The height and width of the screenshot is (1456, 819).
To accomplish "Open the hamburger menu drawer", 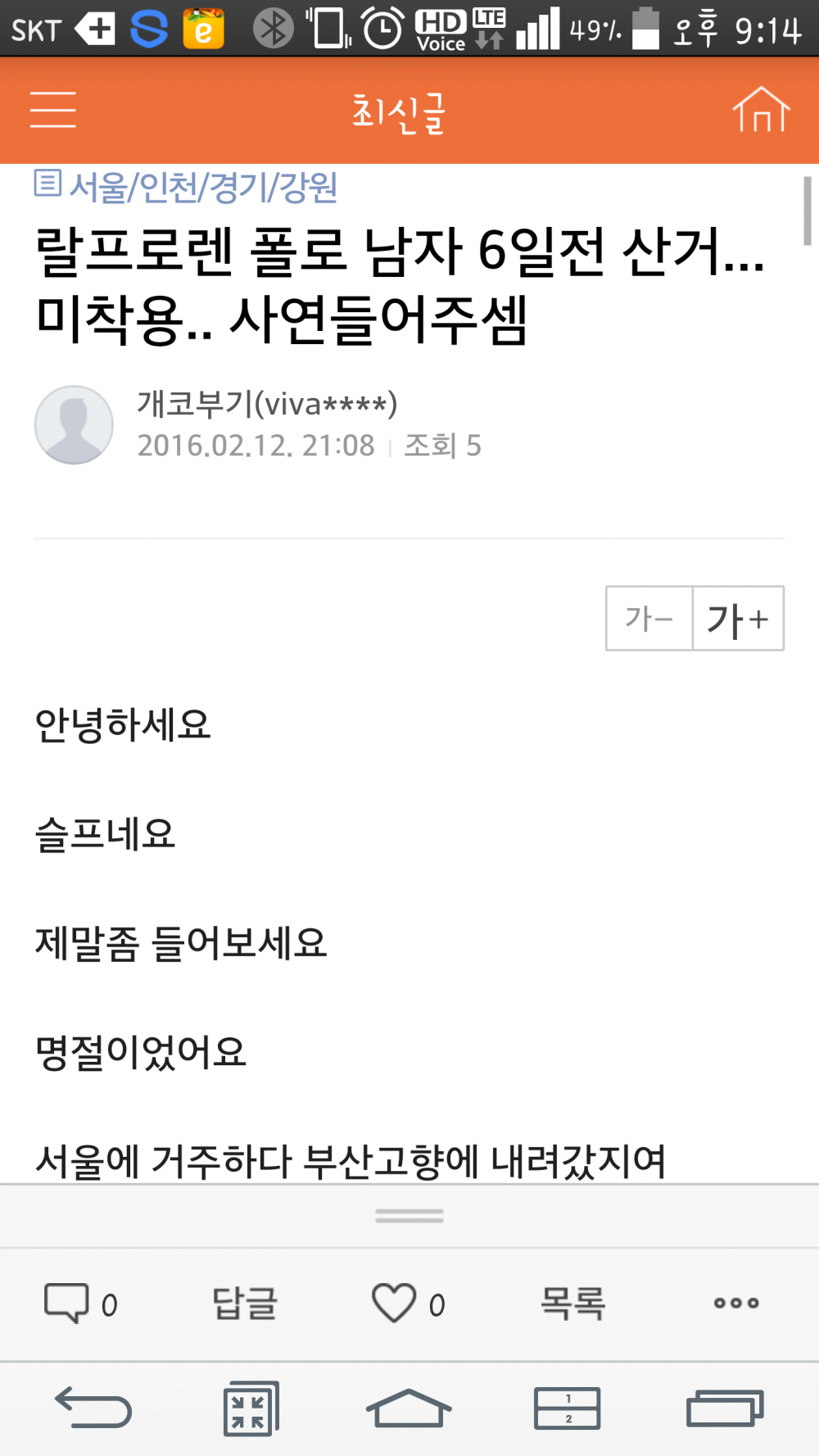I will pyautogui.click(x=53, y=110).
